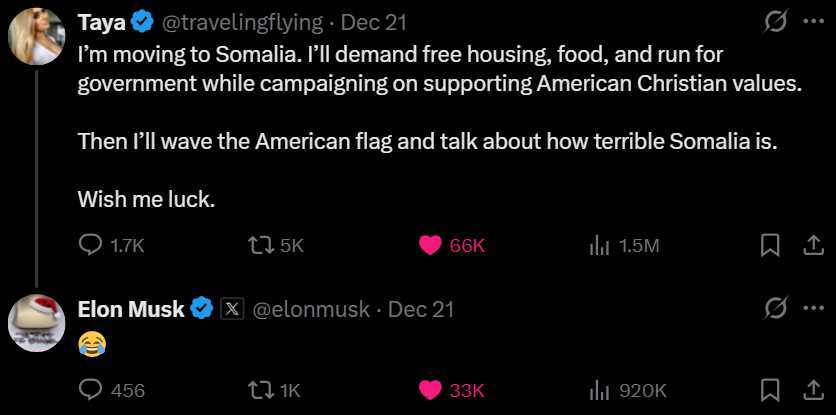836x415 pixels.
Task: Bookmark Taya's tweet
Action: click(770, 245)
